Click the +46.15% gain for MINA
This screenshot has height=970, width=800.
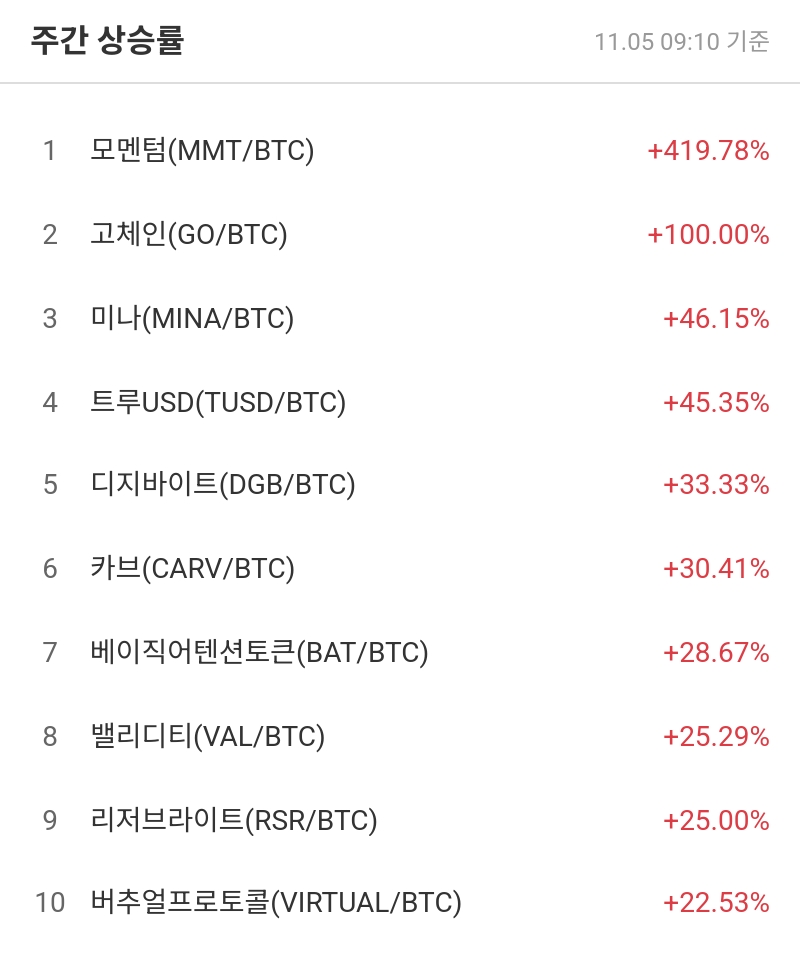(x=717, y=319)
